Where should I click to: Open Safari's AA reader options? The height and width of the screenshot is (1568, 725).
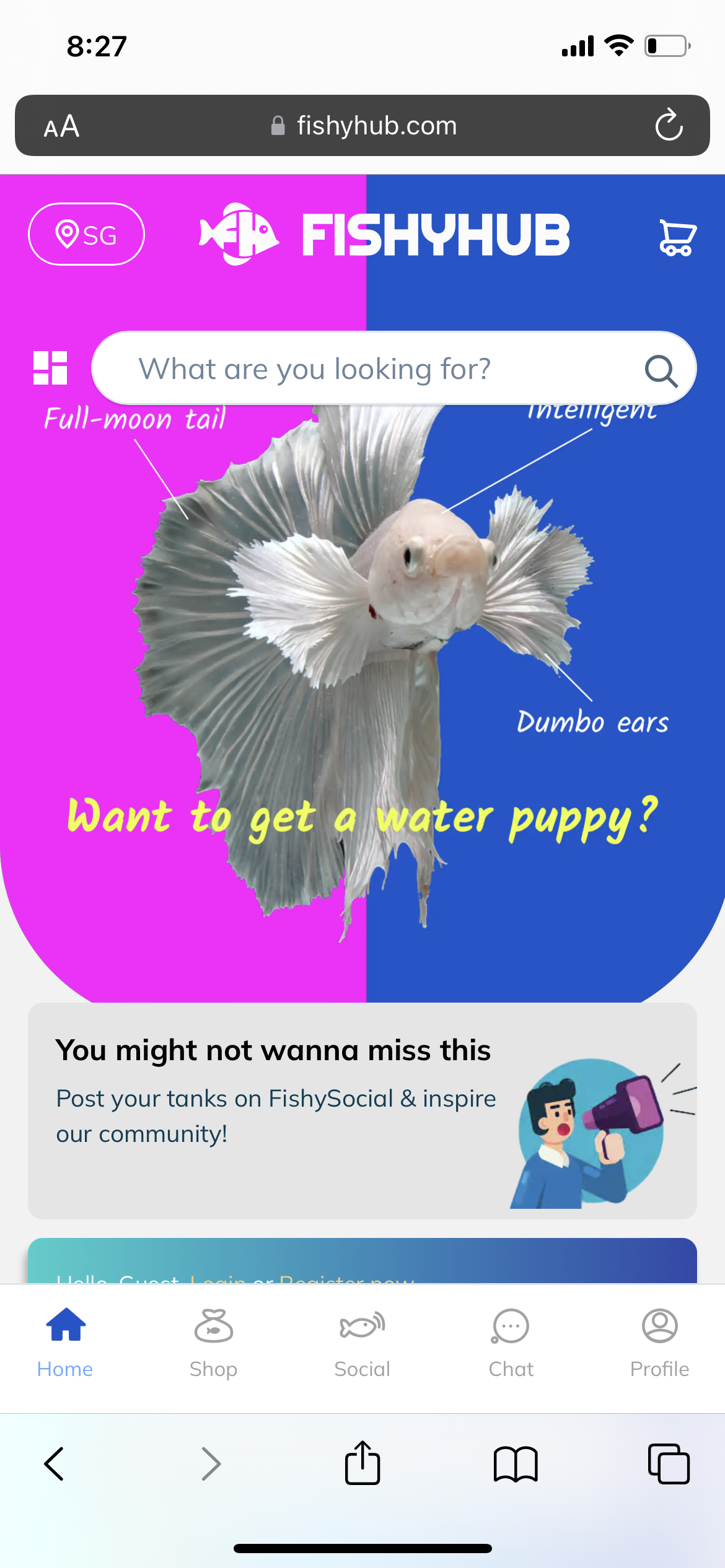coord(61,126)
